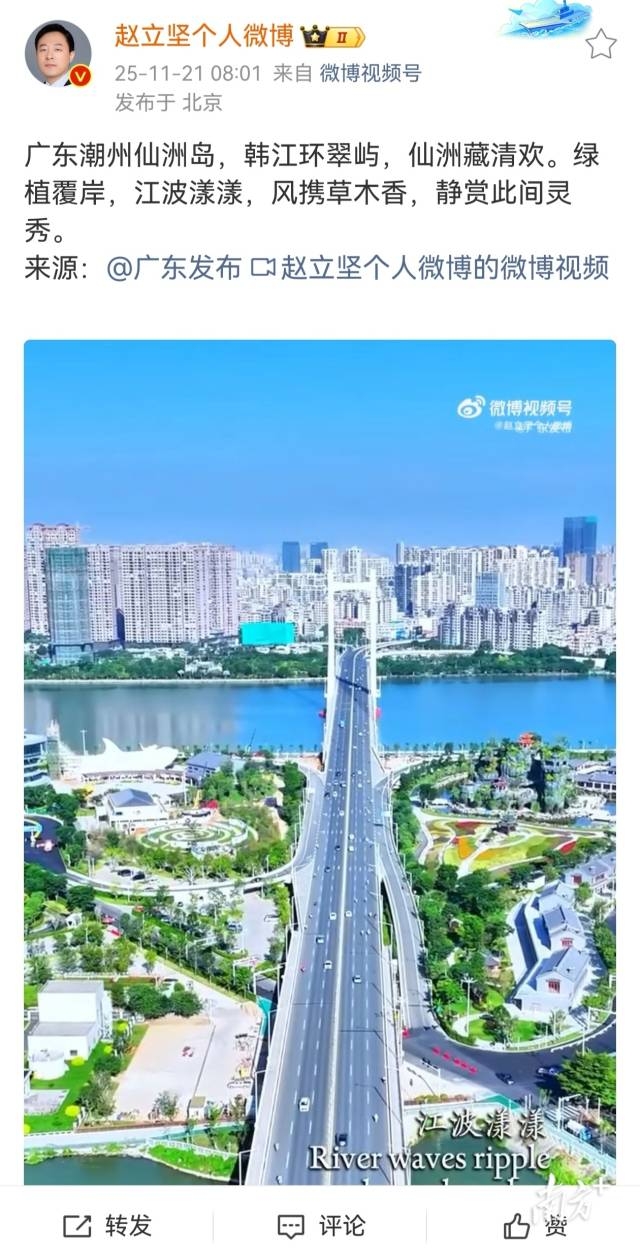Open 评论 to comment on the post
The image size is (640, 1256).
320,1225
